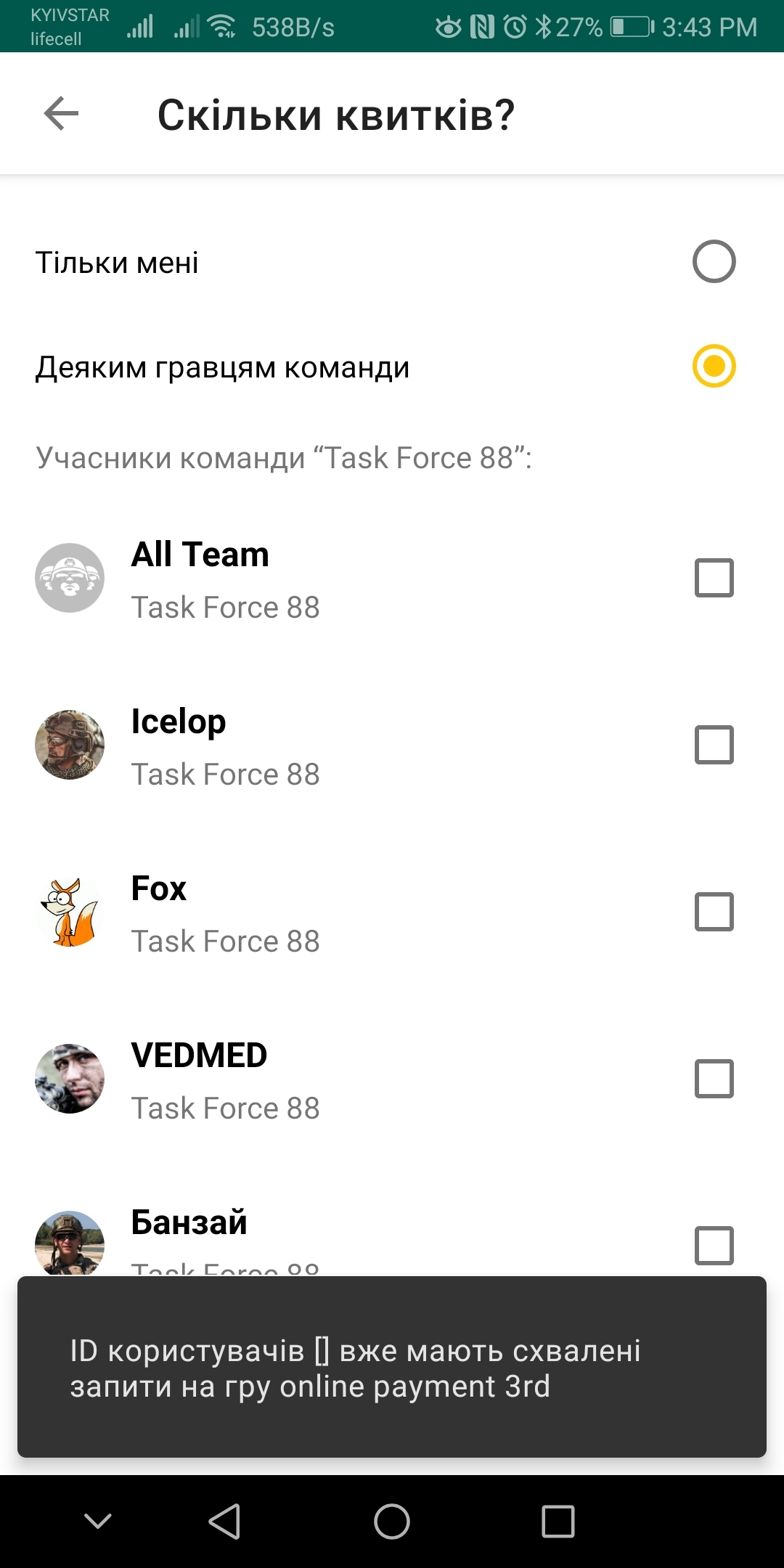
Task: Tap the system home button
Action: (x=392, y=1521)
